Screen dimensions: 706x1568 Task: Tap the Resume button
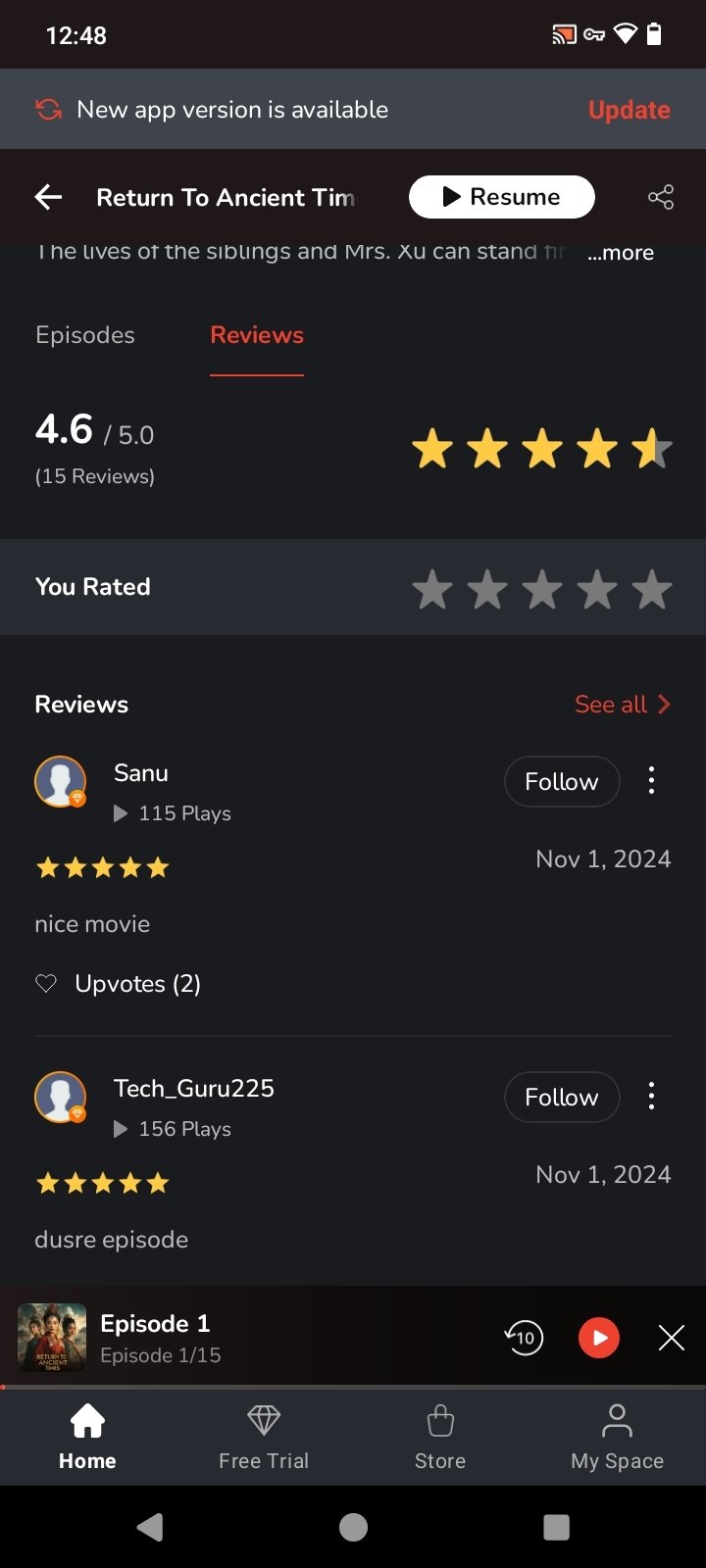pos(501,197)
